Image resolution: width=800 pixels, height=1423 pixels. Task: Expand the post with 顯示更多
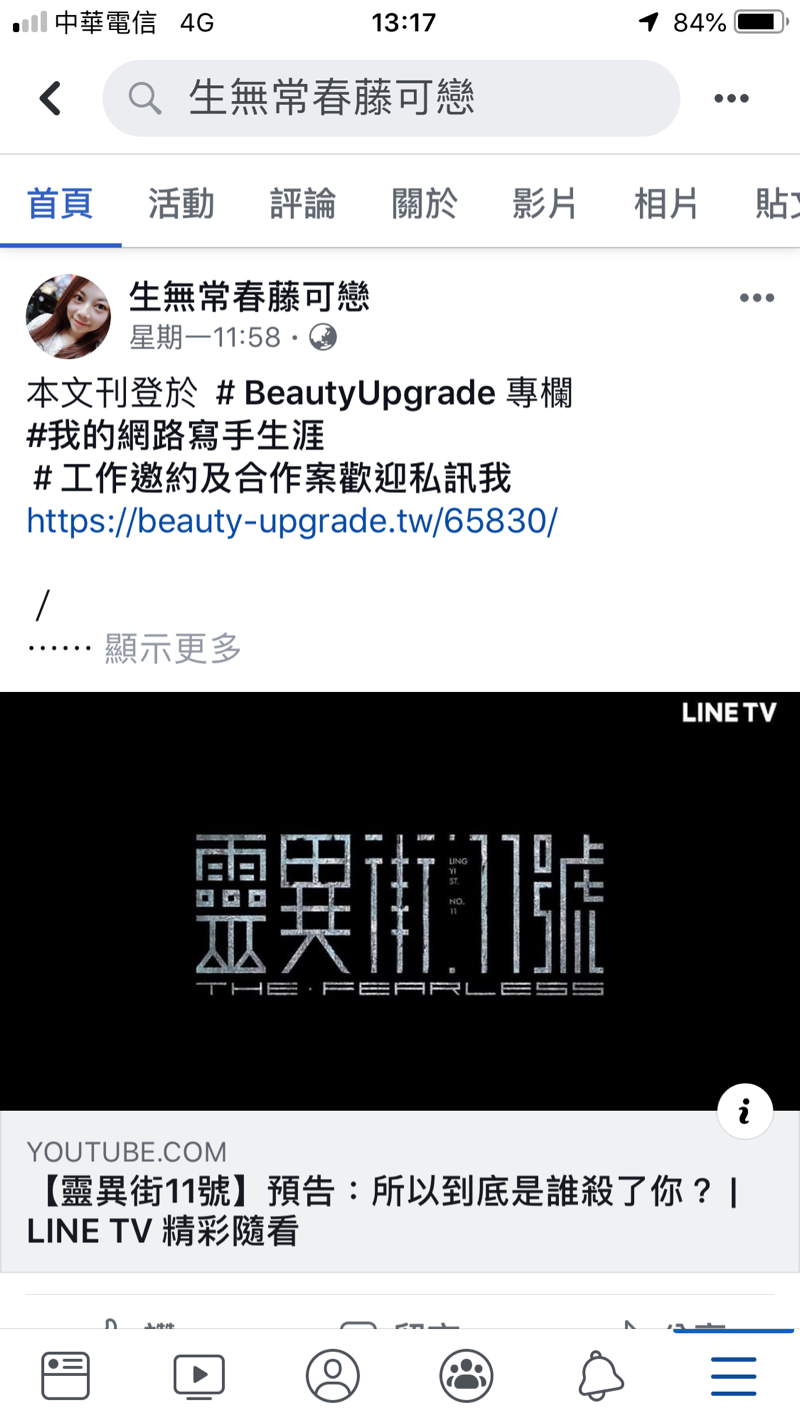pos(174,649)
